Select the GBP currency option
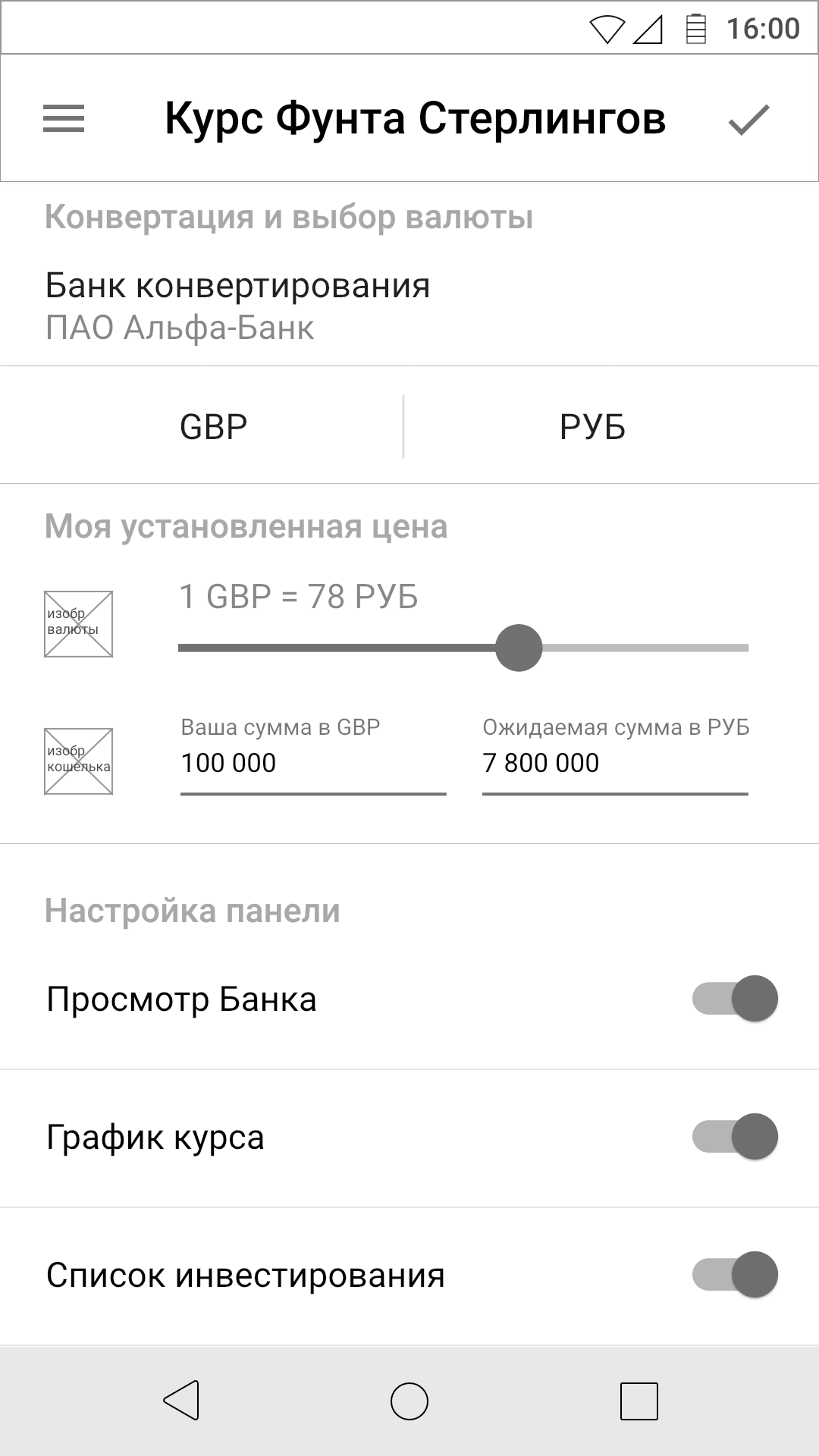This screenshot has height=1456, width=819. point(214,426)
